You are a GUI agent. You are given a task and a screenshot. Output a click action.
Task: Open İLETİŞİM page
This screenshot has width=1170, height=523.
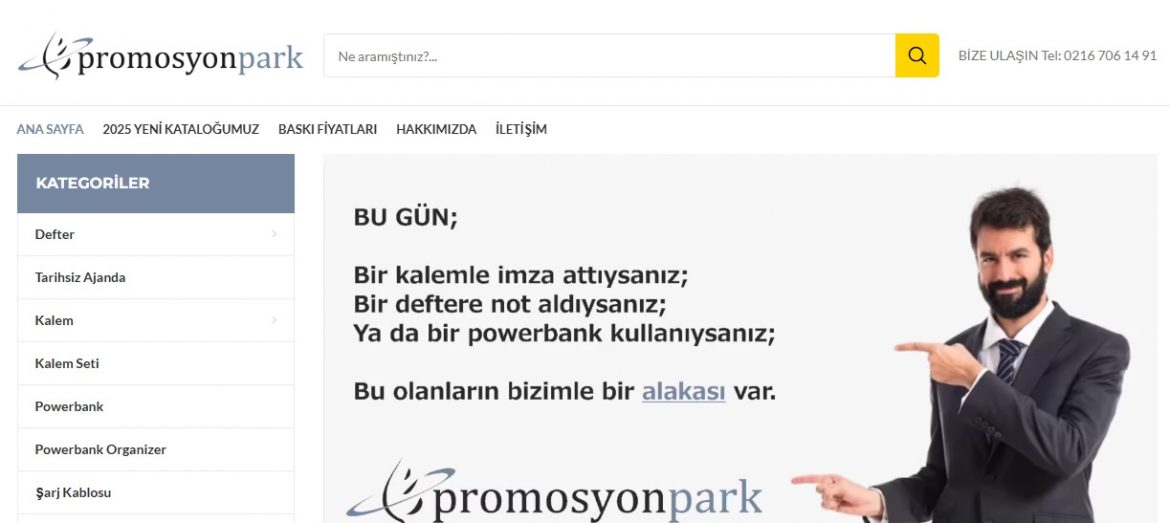[x=521, y=129]
